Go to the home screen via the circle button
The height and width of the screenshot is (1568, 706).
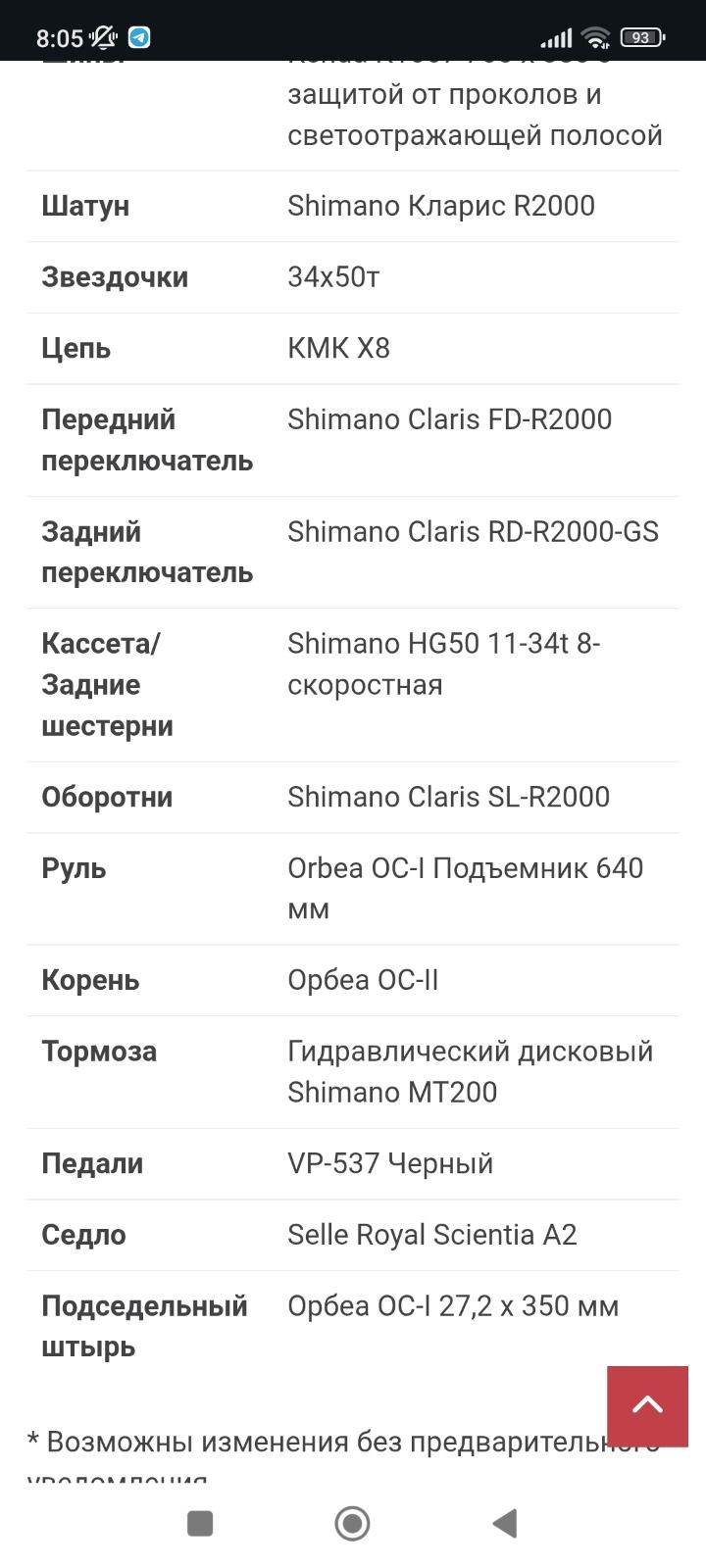coord(352,1523)
